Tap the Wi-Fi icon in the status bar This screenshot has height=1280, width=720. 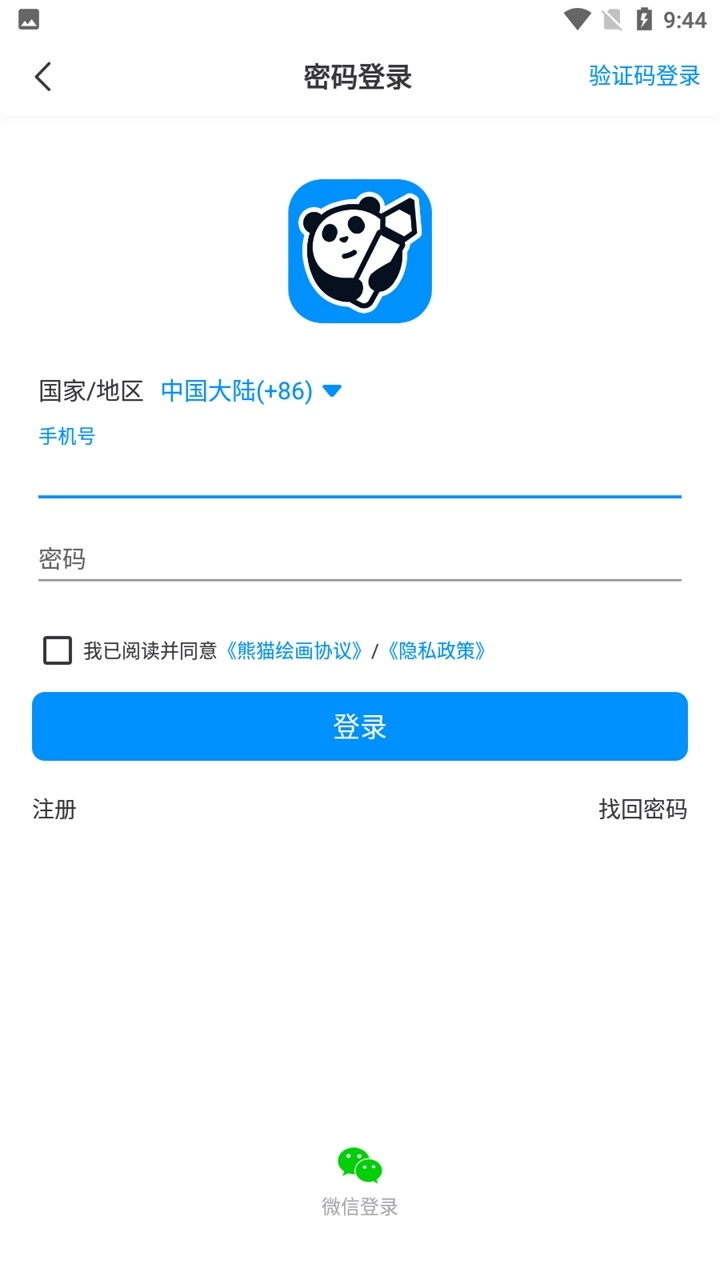578,17
